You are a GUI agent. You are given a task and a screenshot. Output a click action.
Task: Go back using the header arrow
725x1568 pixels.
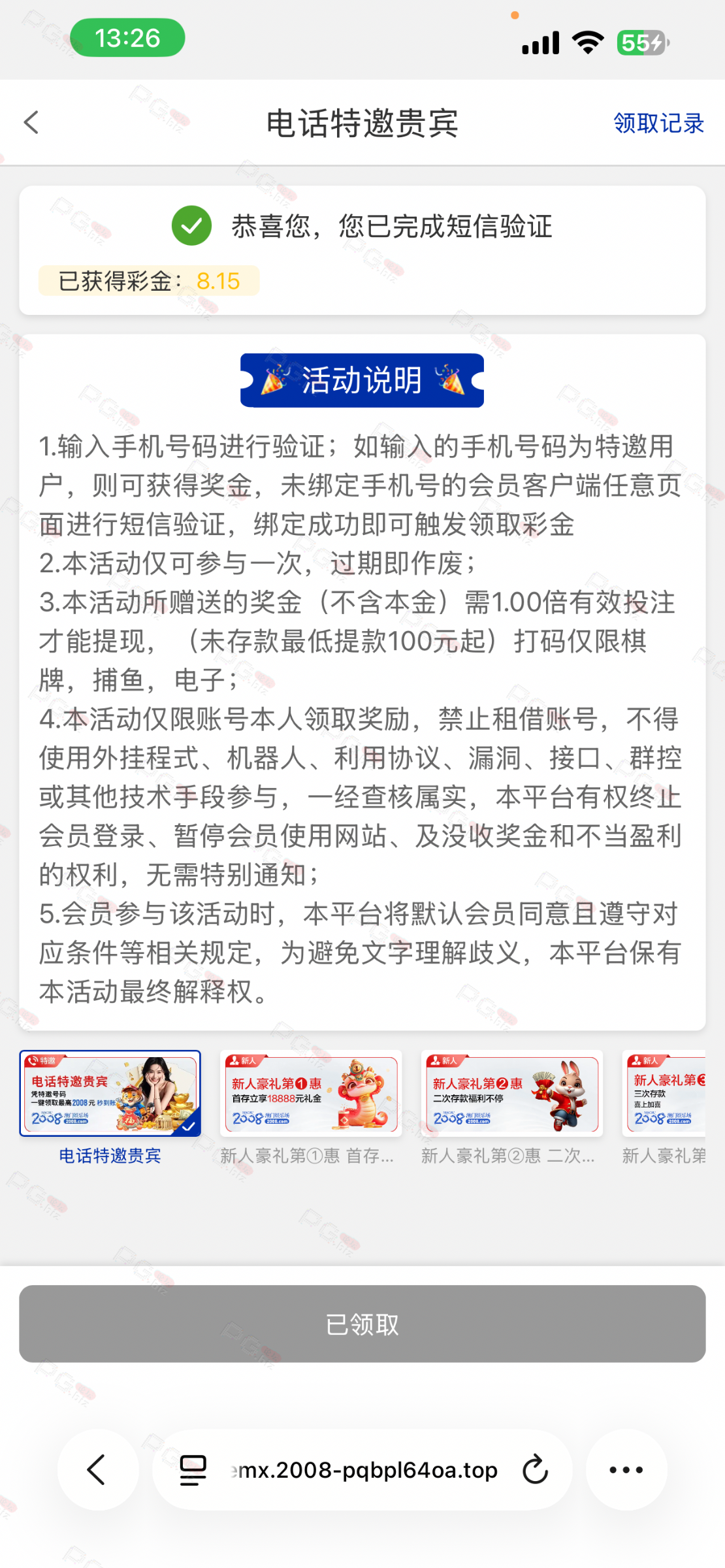coord(31,122)
